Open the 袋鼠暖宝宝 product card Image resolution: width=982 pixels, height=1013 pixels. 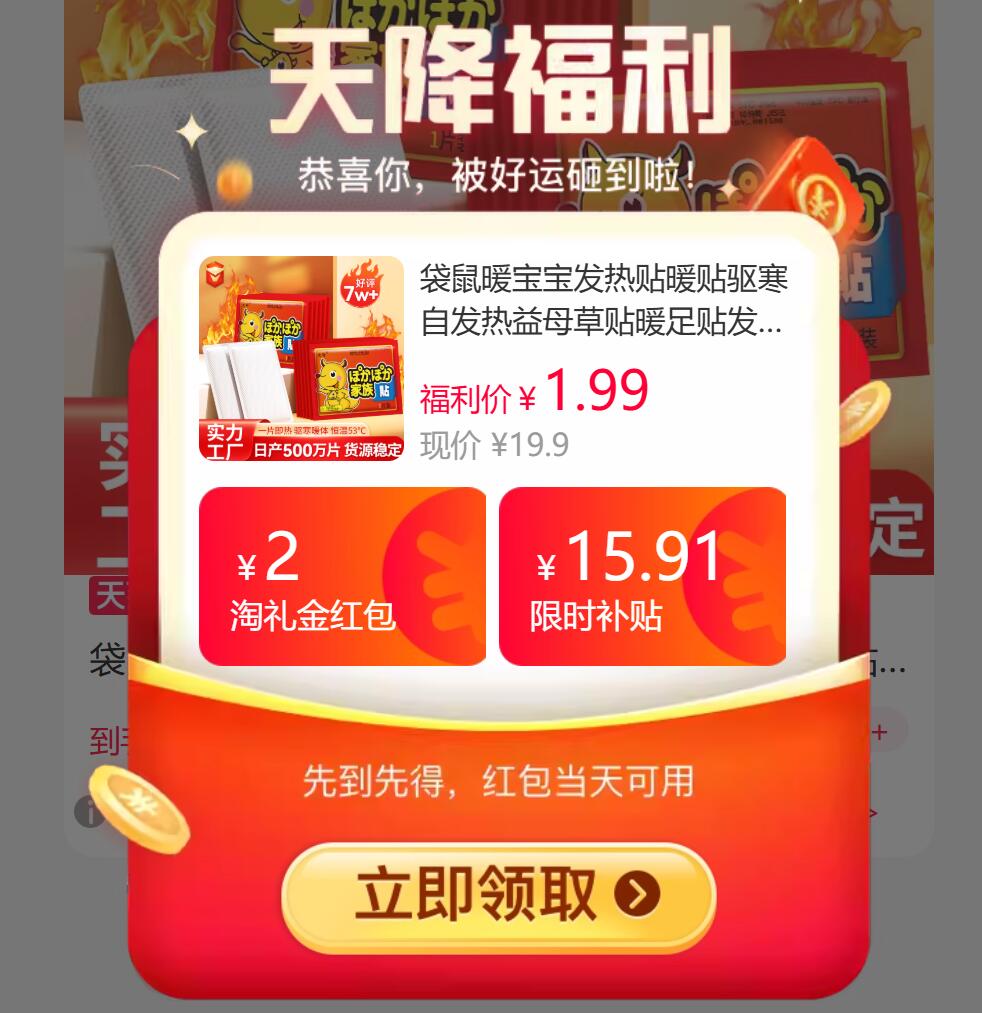494,359
